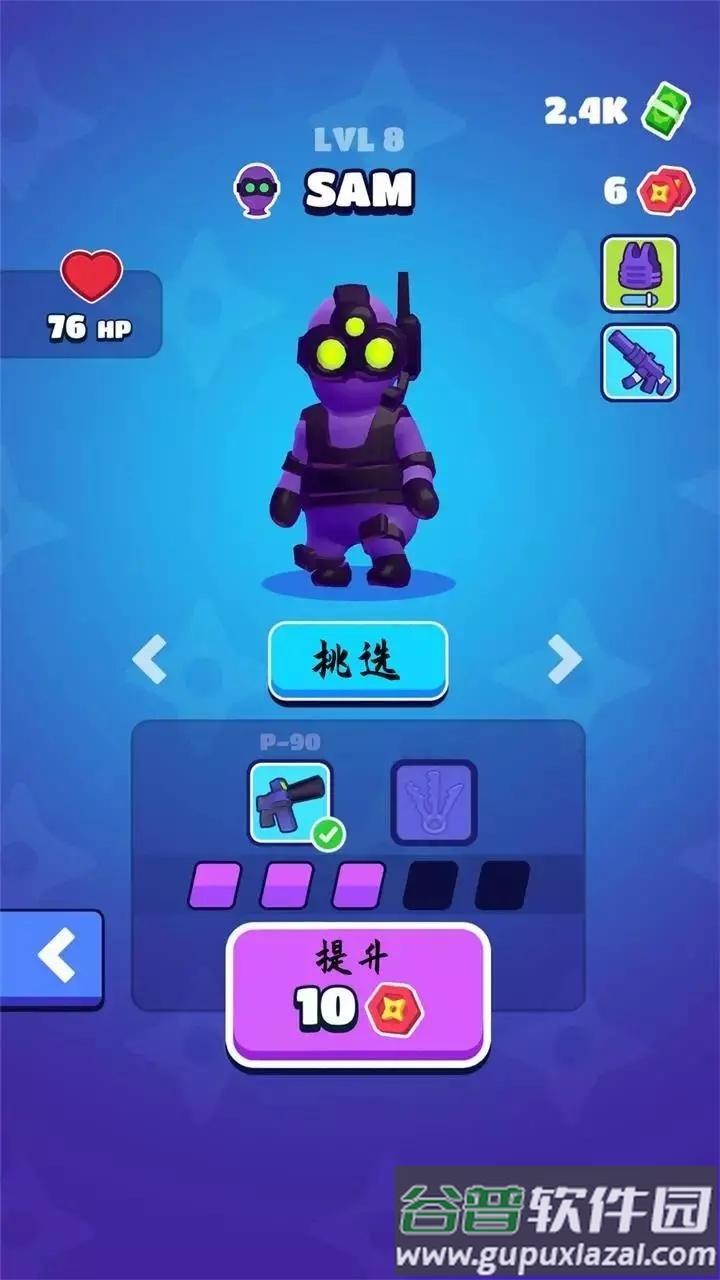The image size is (720, 1280).
Task: Return using the back arrow button
Action: click(52, 958)
